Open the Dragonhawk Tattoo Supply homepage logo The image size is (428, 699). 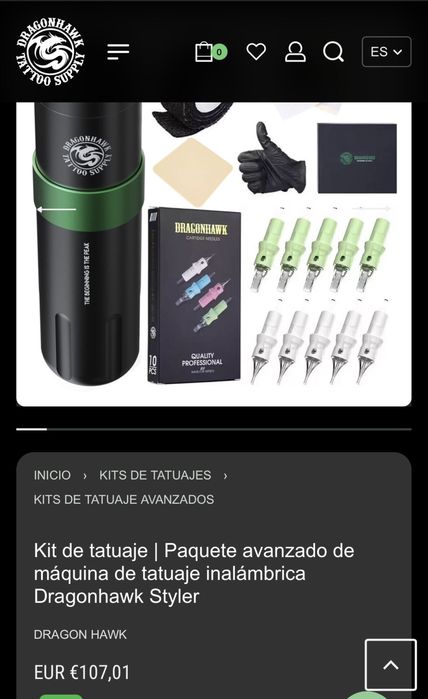(x=50, y=52)
